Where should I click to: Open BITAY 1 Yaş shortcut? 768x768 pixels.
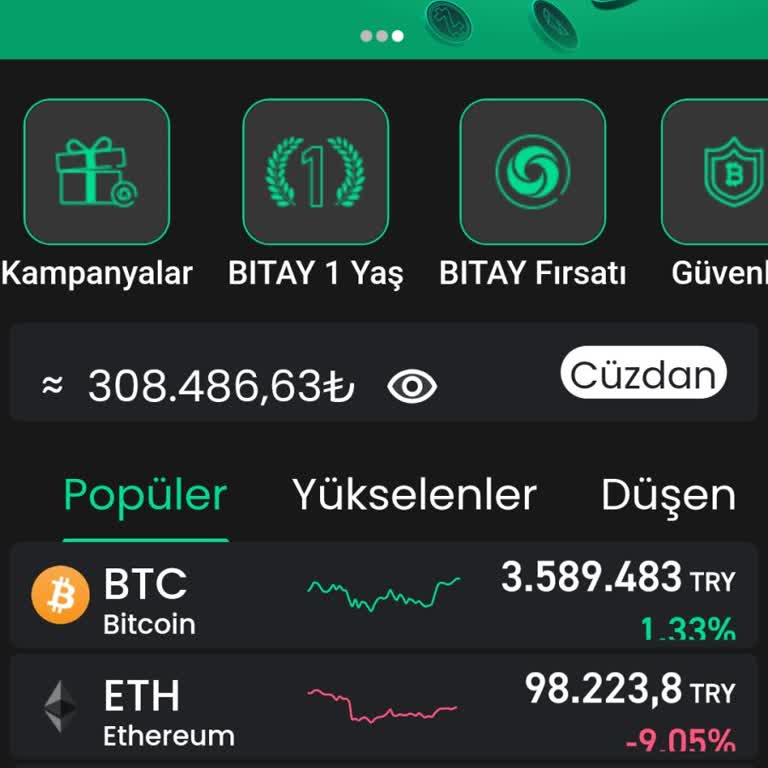[315, 172]
